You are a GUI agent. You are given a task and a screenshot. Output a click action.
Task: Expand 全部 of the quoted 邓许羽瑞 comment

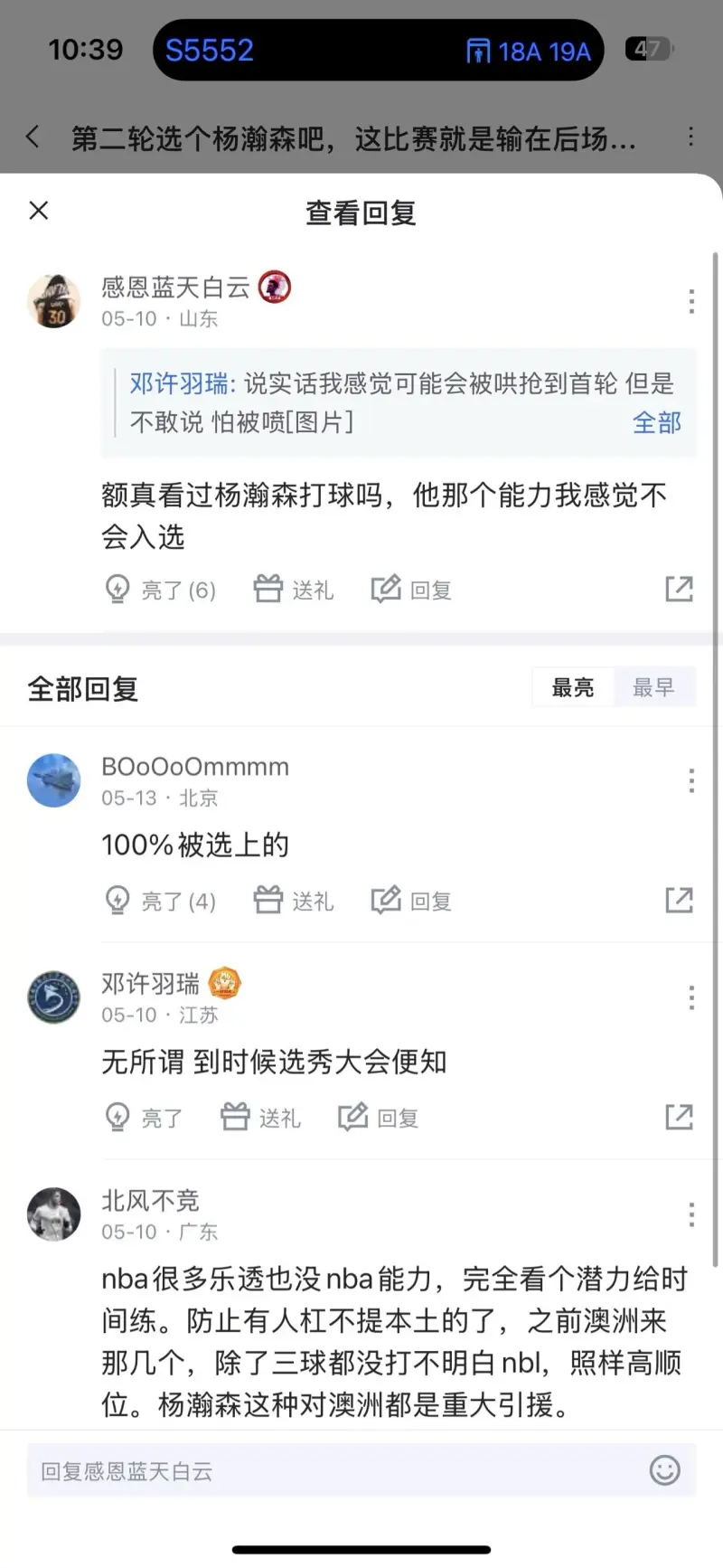(656, 423)
